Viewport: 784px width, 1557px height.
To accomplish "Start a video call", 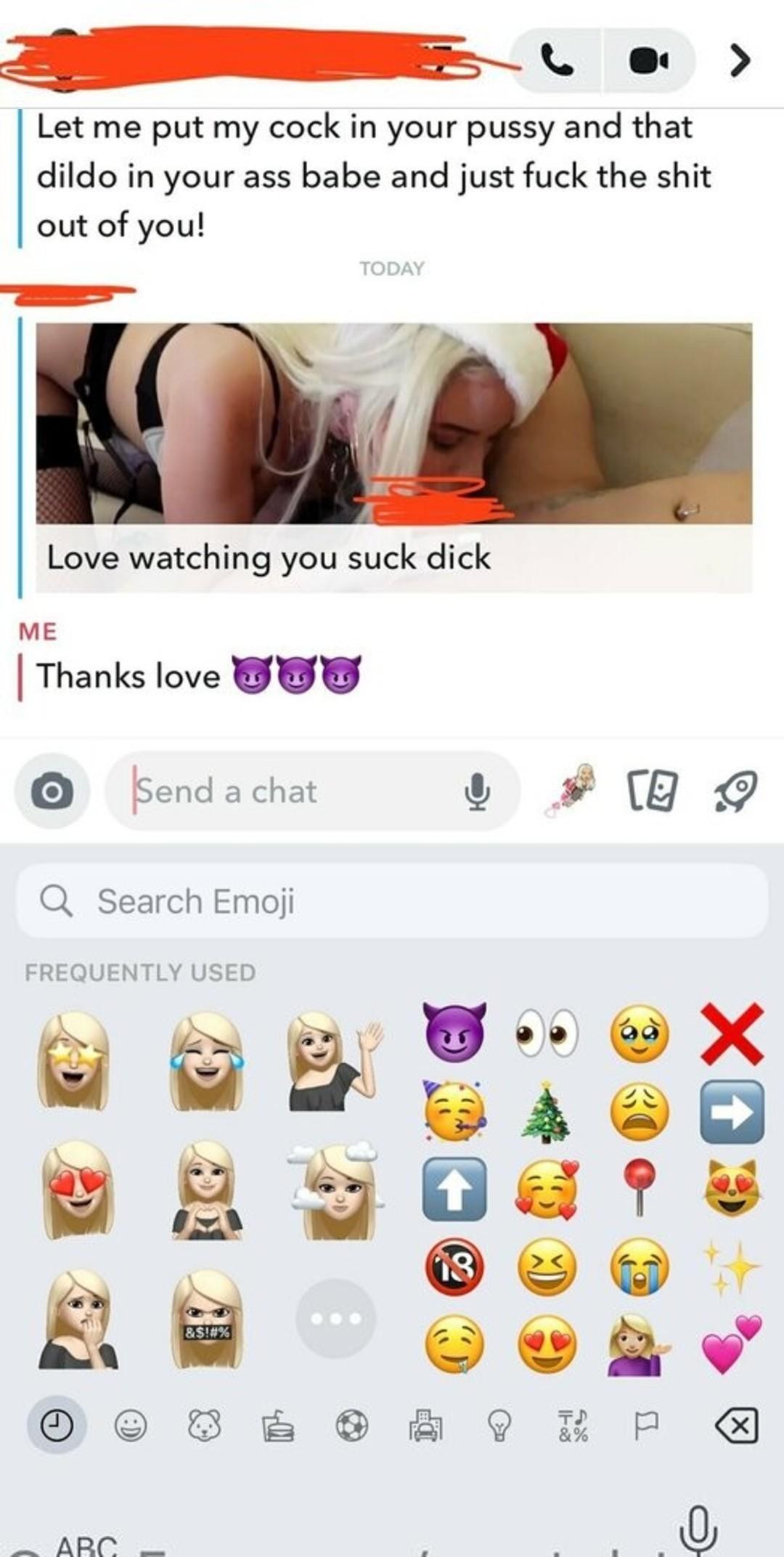I will (648, 61).
